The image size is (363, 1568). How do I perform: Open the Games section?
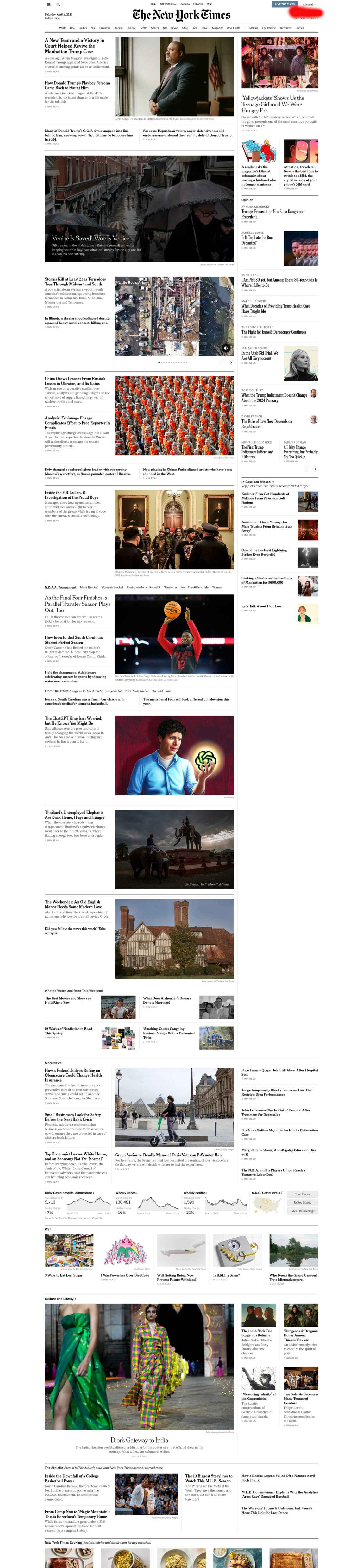(x=299, y=27)
